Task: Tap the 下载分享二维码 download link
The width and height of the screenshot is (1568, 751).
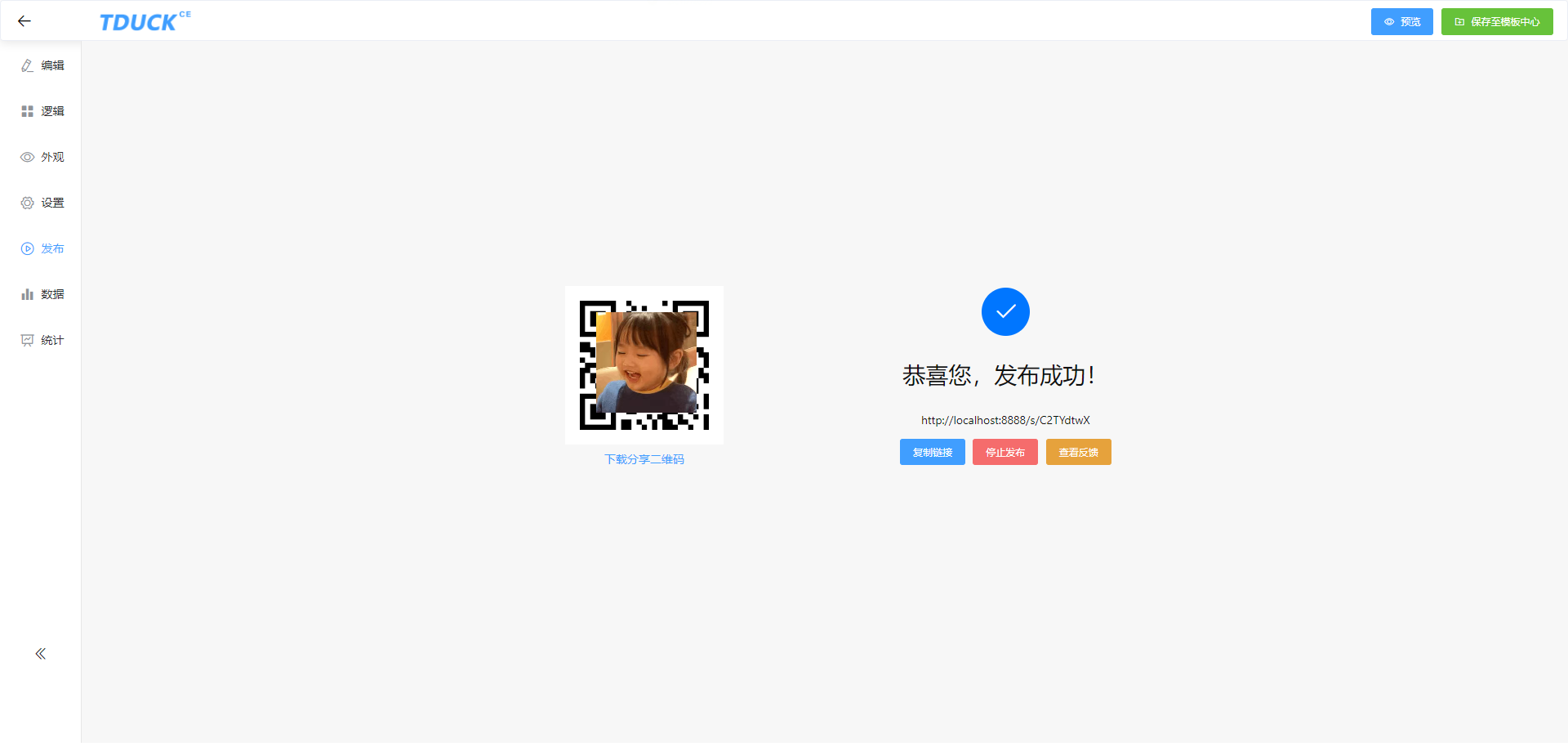Action: point(644,459)
